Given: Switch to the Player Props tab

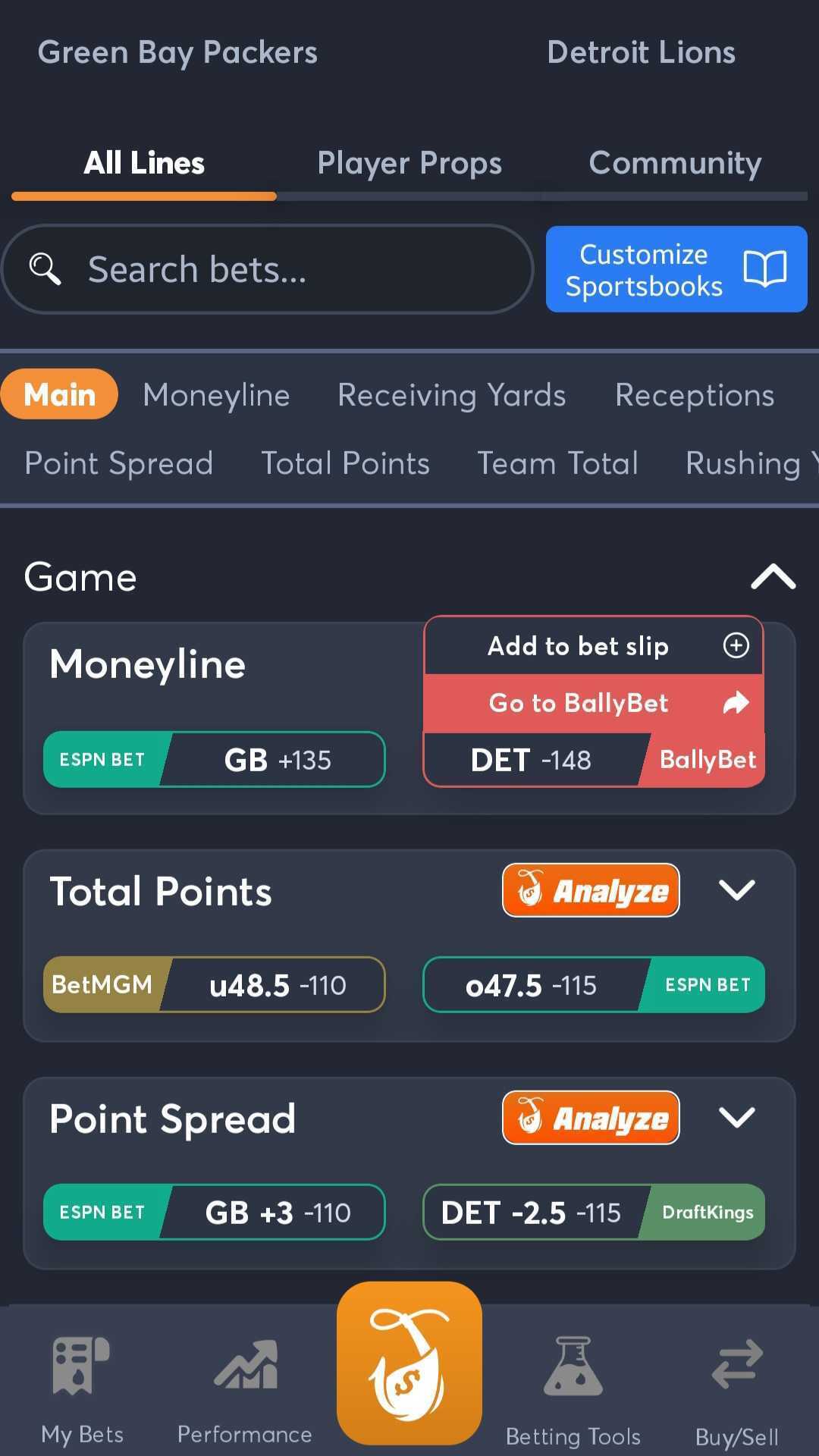Looking at the screenshot, I should pyautogui.click(x=409, y=163).
